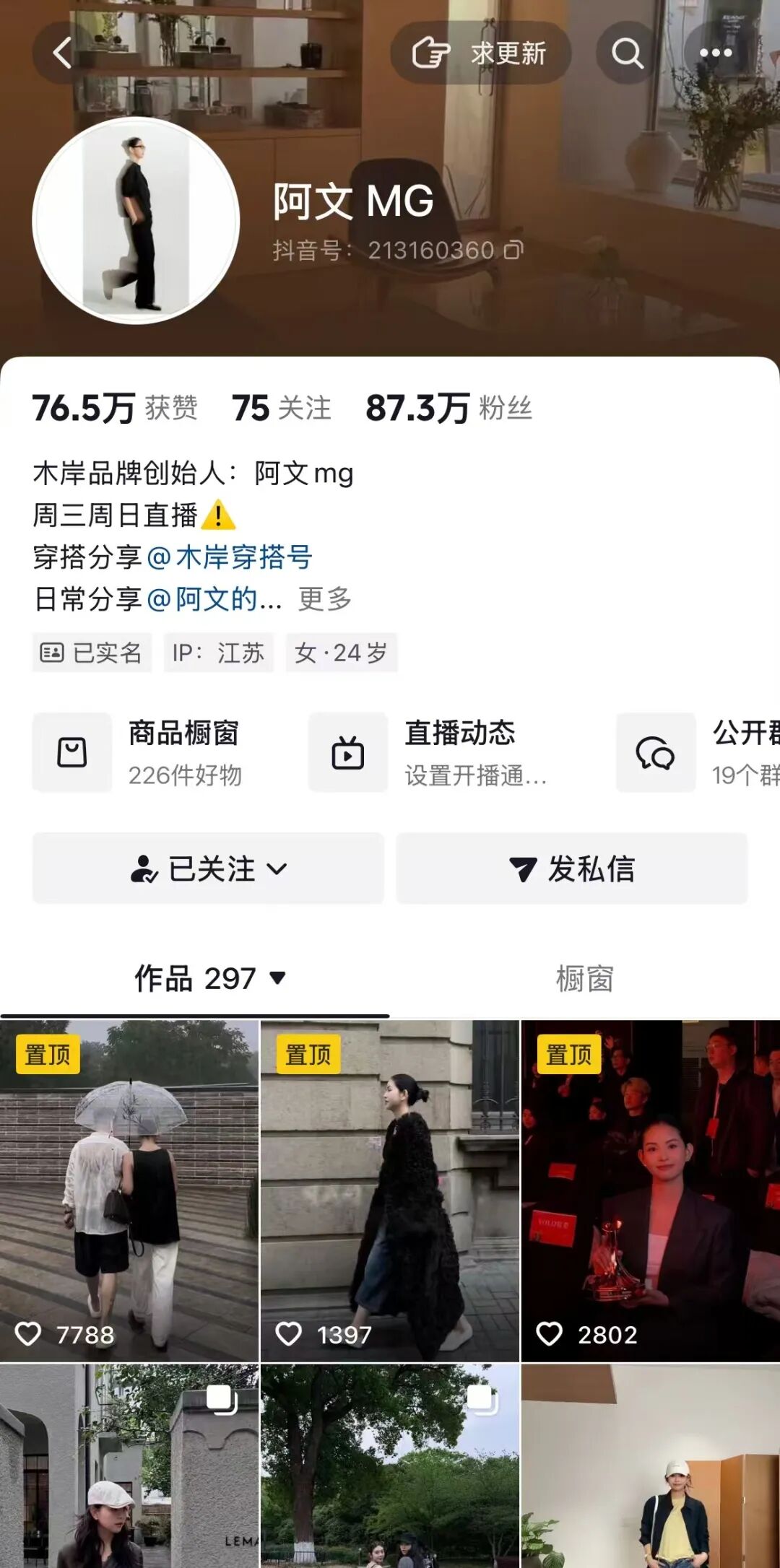780x1568 pixels.
Task: Tap the 求更新 button
Action: tap(481, 53)
